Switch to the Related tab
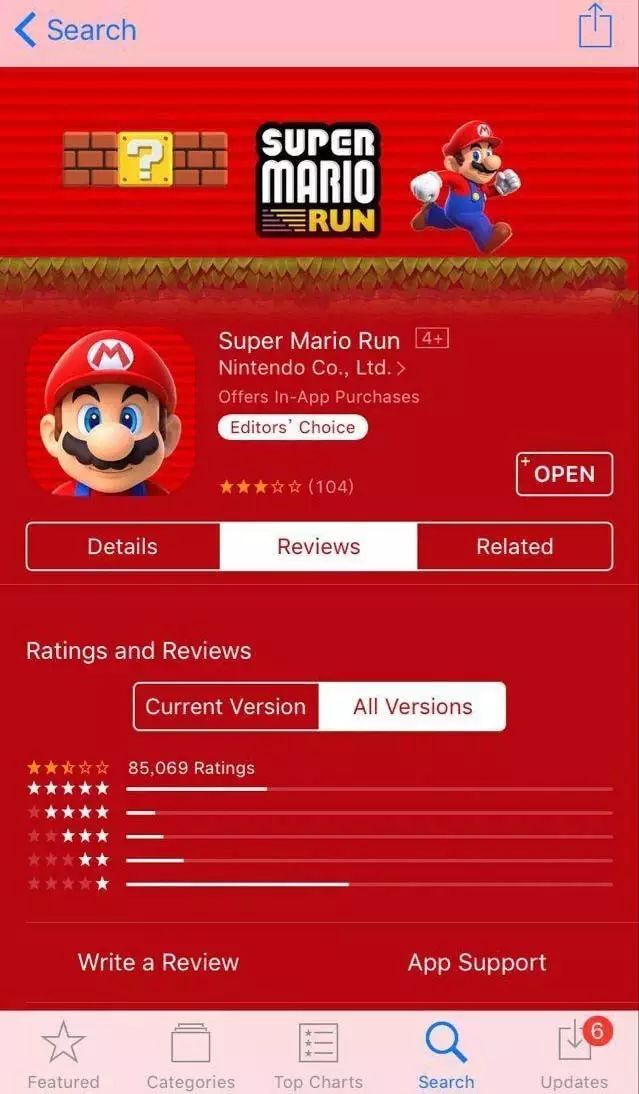The height and width of the screenshot is (1094, 639). tap(514, 547)
